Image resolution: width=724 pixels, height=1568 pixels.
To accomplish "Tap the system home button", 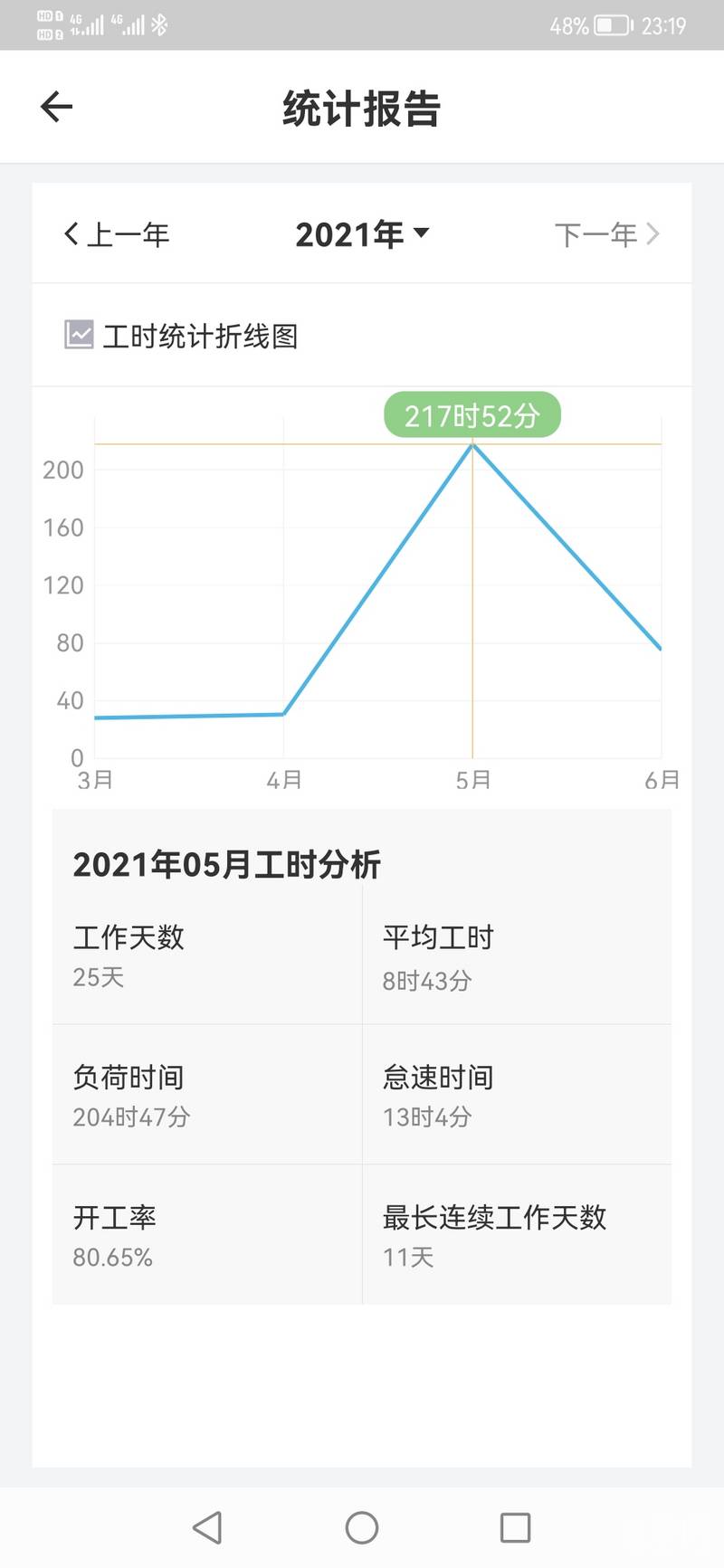I will 362,1528.
